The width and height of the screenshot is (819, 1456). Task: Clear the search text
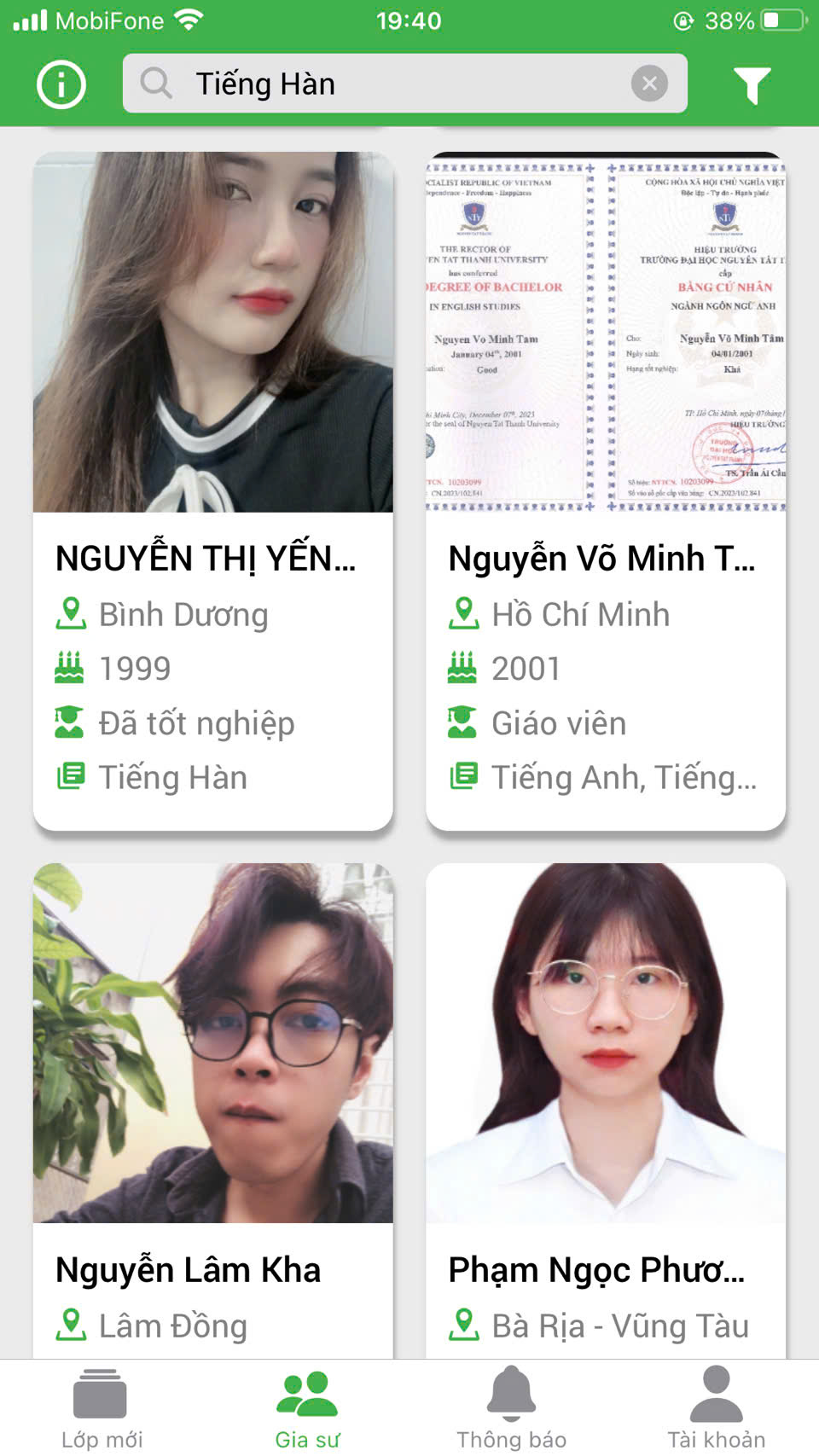click(649, 84)
